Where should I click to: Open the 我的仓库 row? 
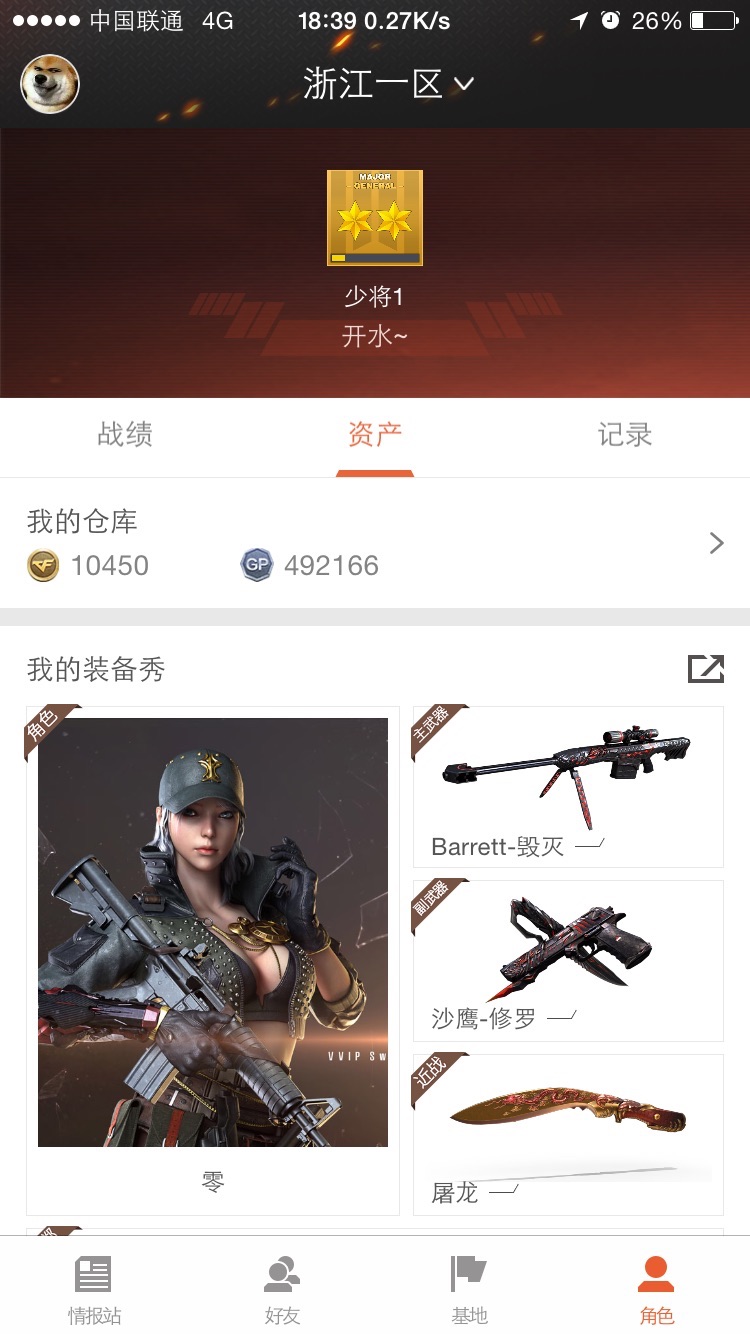[x=375, y=543]
